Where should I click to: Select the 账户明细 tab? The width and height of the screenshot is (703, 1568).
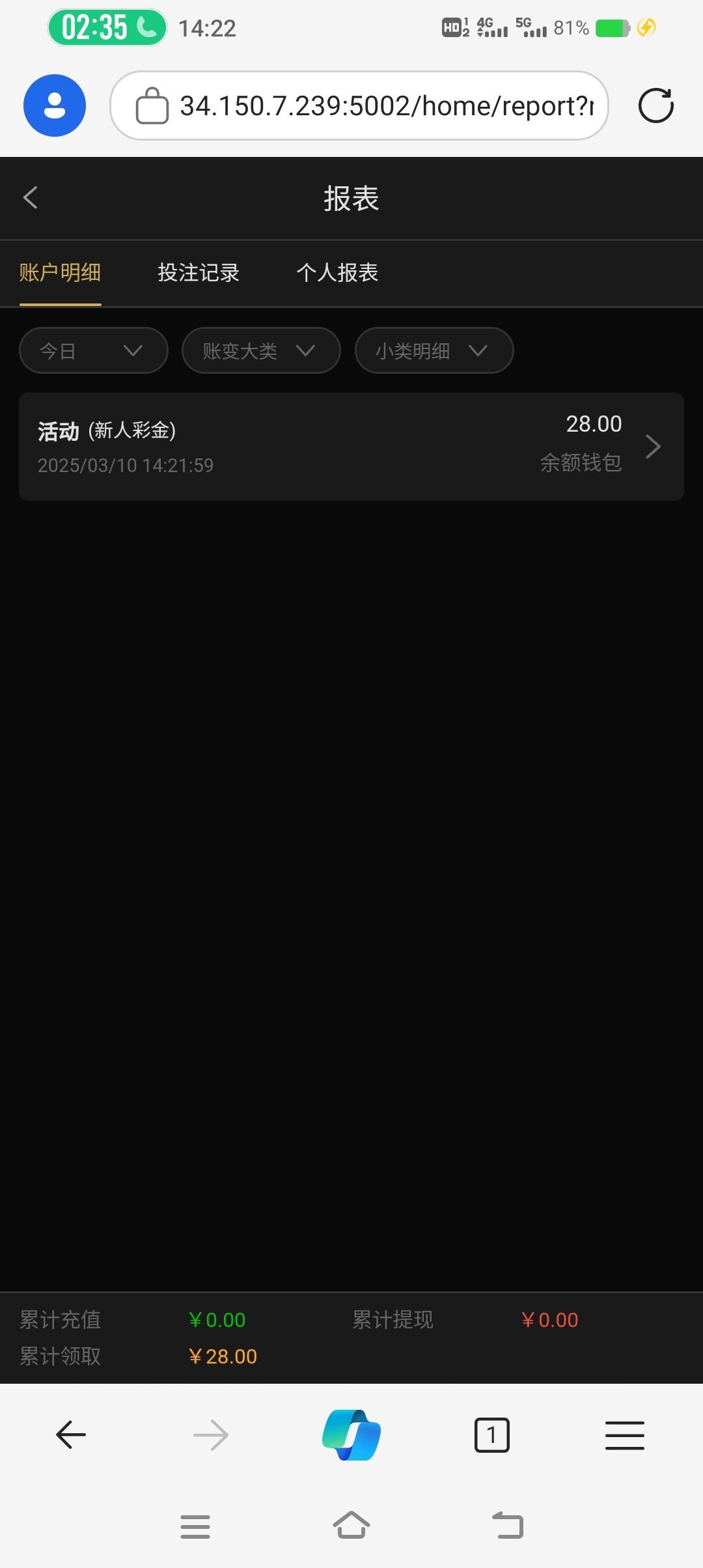coord(60,272)
